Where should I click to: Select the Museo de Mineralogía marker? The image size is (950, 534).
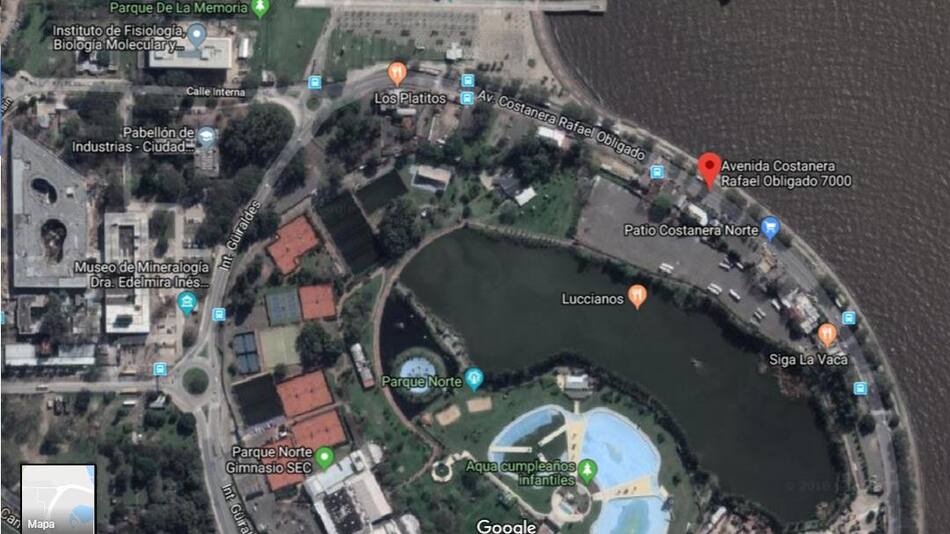click(187, 301)
